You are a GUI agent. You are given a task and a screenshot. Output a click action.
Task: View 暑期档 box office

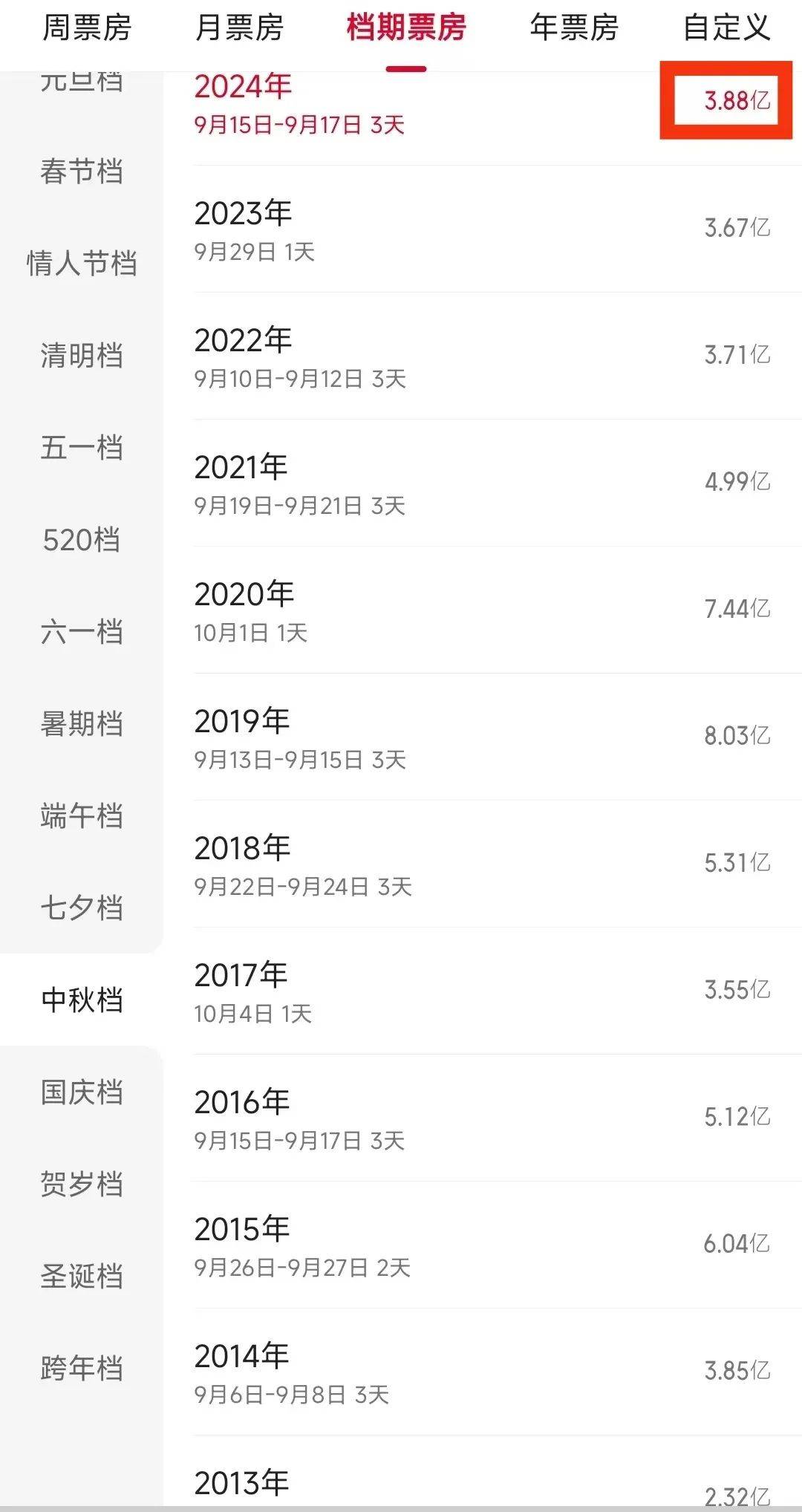(x=82, y=724)
